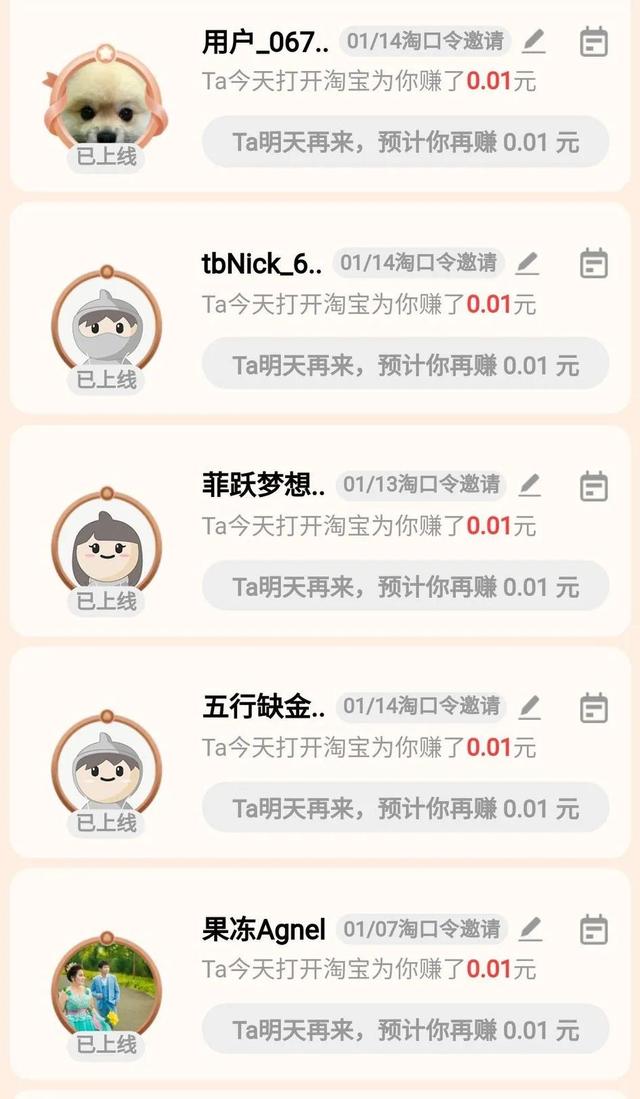Open the calendar icon for 用户_067..
The image size is (640, 1099).
pos(594,42)
